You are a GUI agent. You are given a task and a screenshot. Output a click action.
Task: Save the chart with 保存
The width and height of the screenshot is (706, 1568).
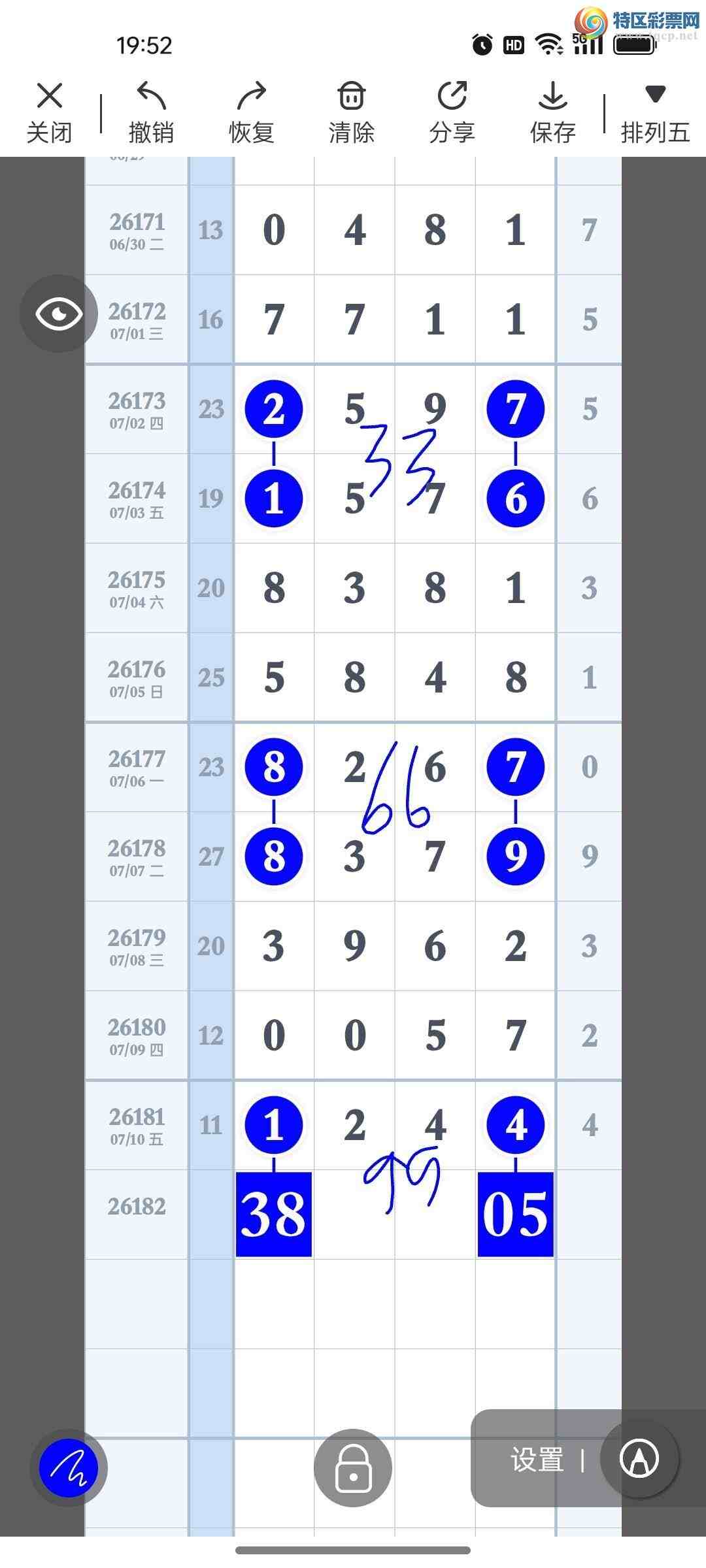point(553,112)
